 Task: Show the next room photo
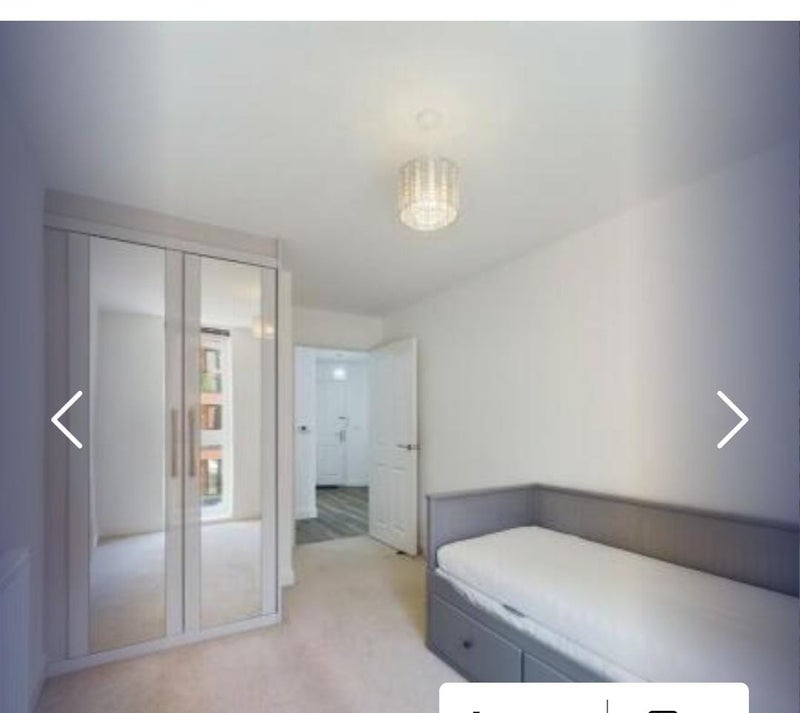coord(732,419)
